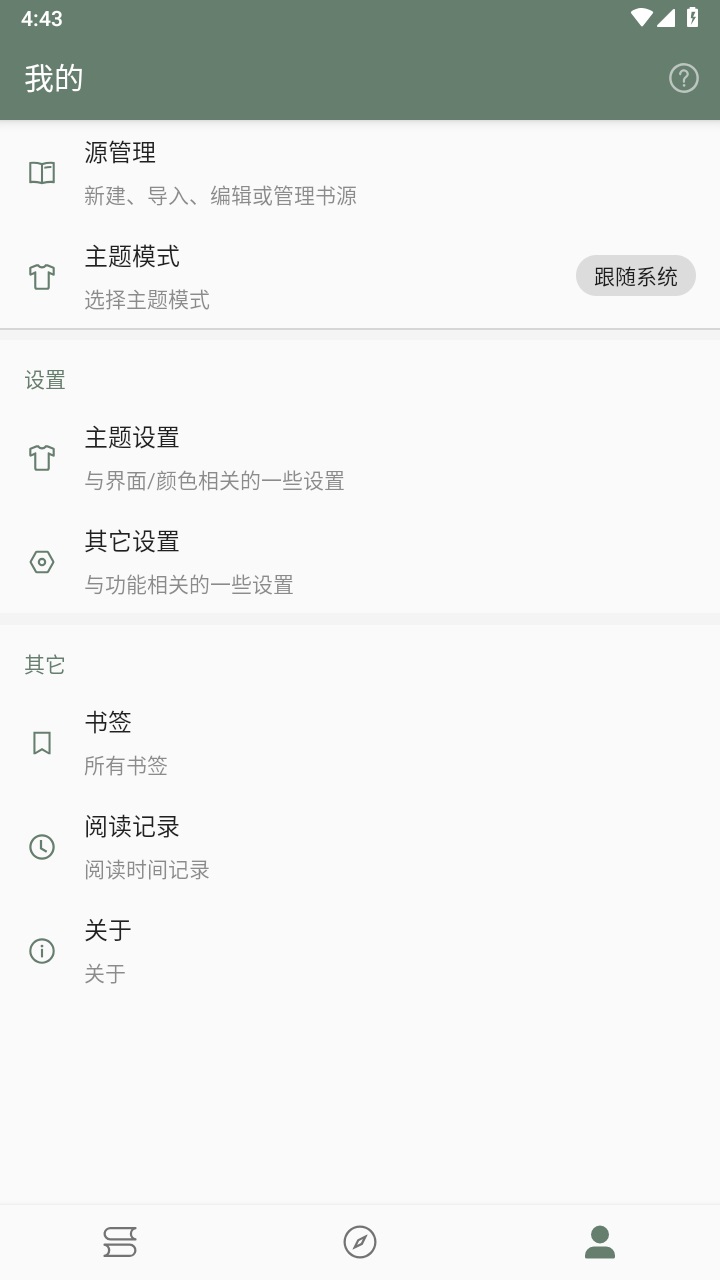Tap 跟随系统 to change theme mode
Image resolution: width=720 pixels, height=1280 pixels.
tap(636, 275)
